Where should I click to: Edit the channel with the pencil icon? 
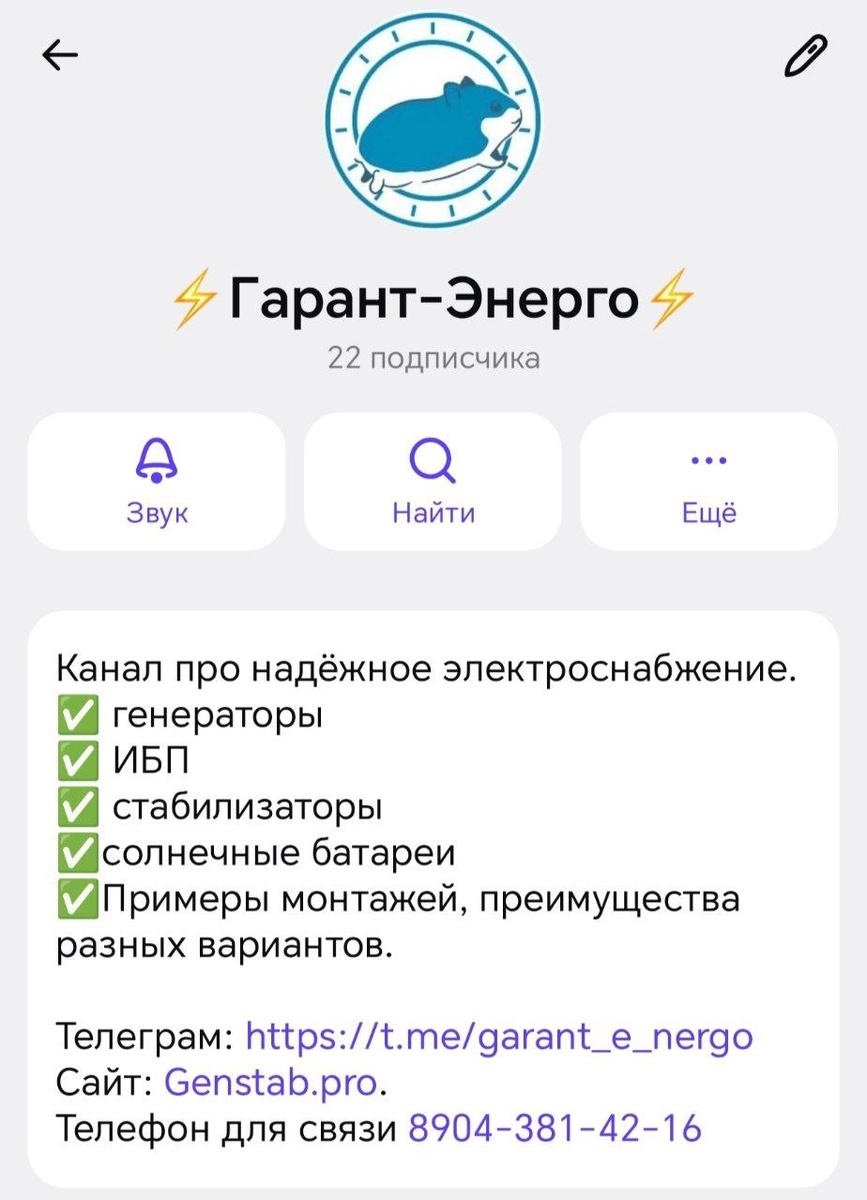coord(805,56)
